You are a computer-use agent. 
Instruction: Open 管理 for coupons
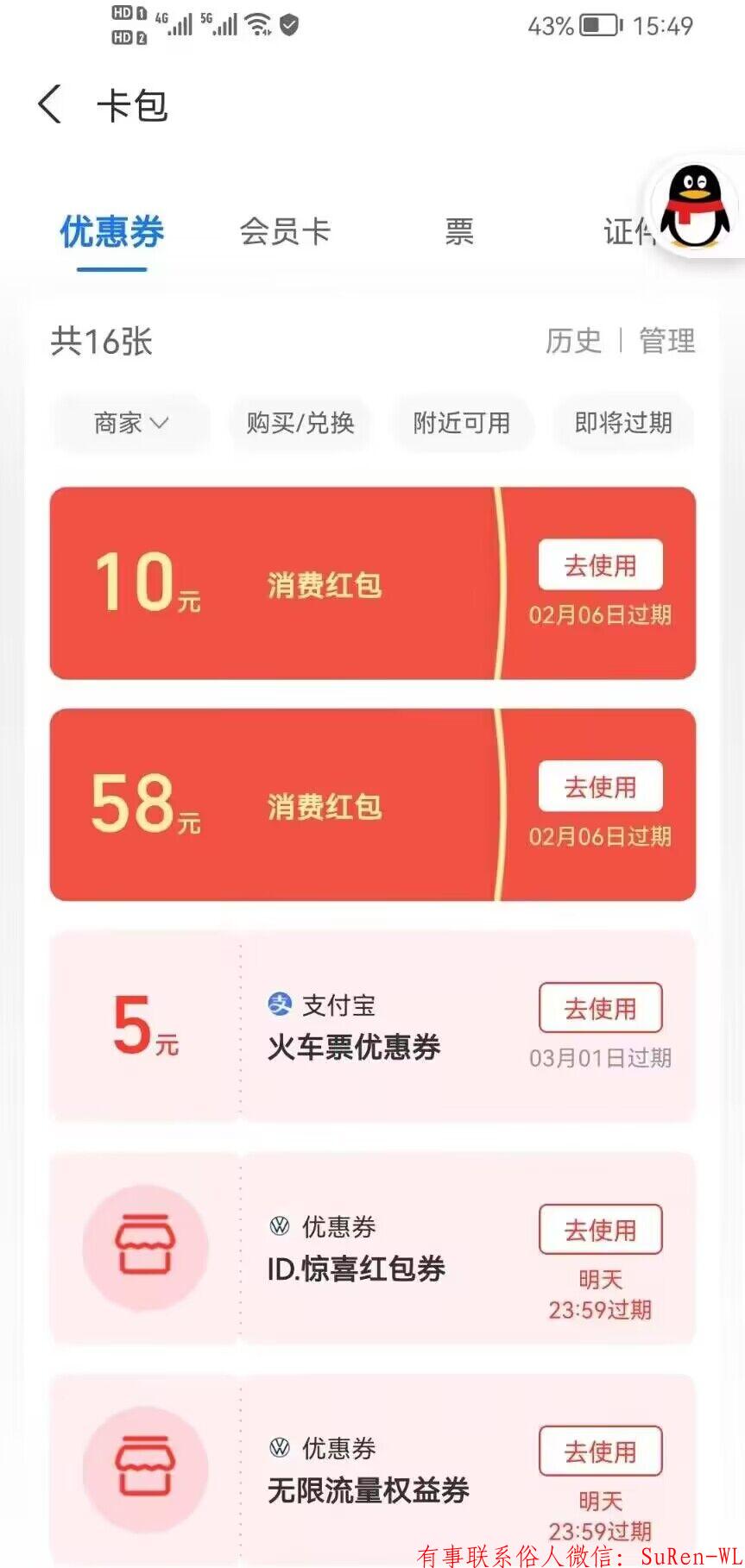666,341
